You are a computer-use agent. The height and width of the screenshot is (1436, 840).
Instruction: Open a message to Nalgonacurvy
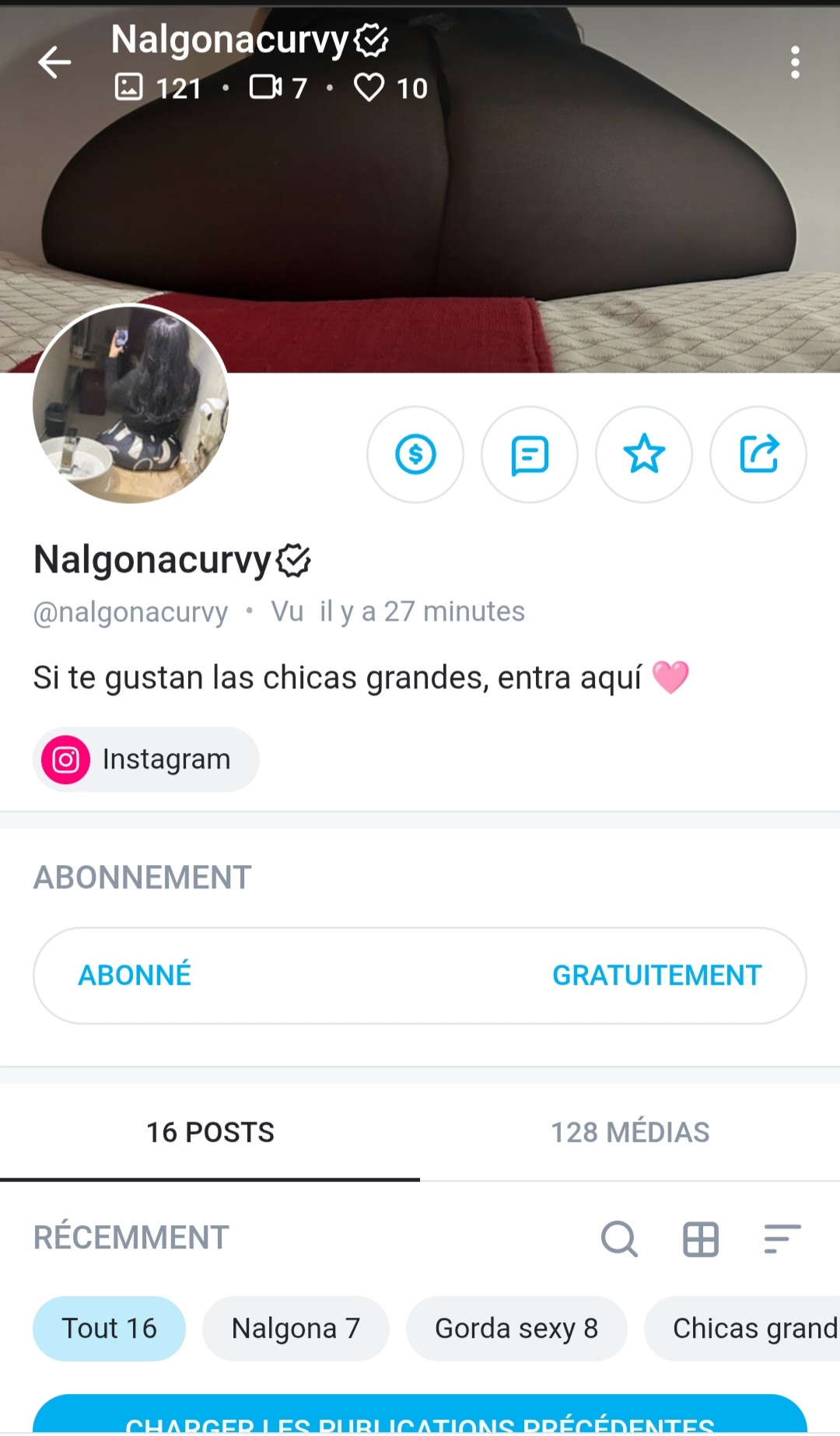[x=530, y=454]
